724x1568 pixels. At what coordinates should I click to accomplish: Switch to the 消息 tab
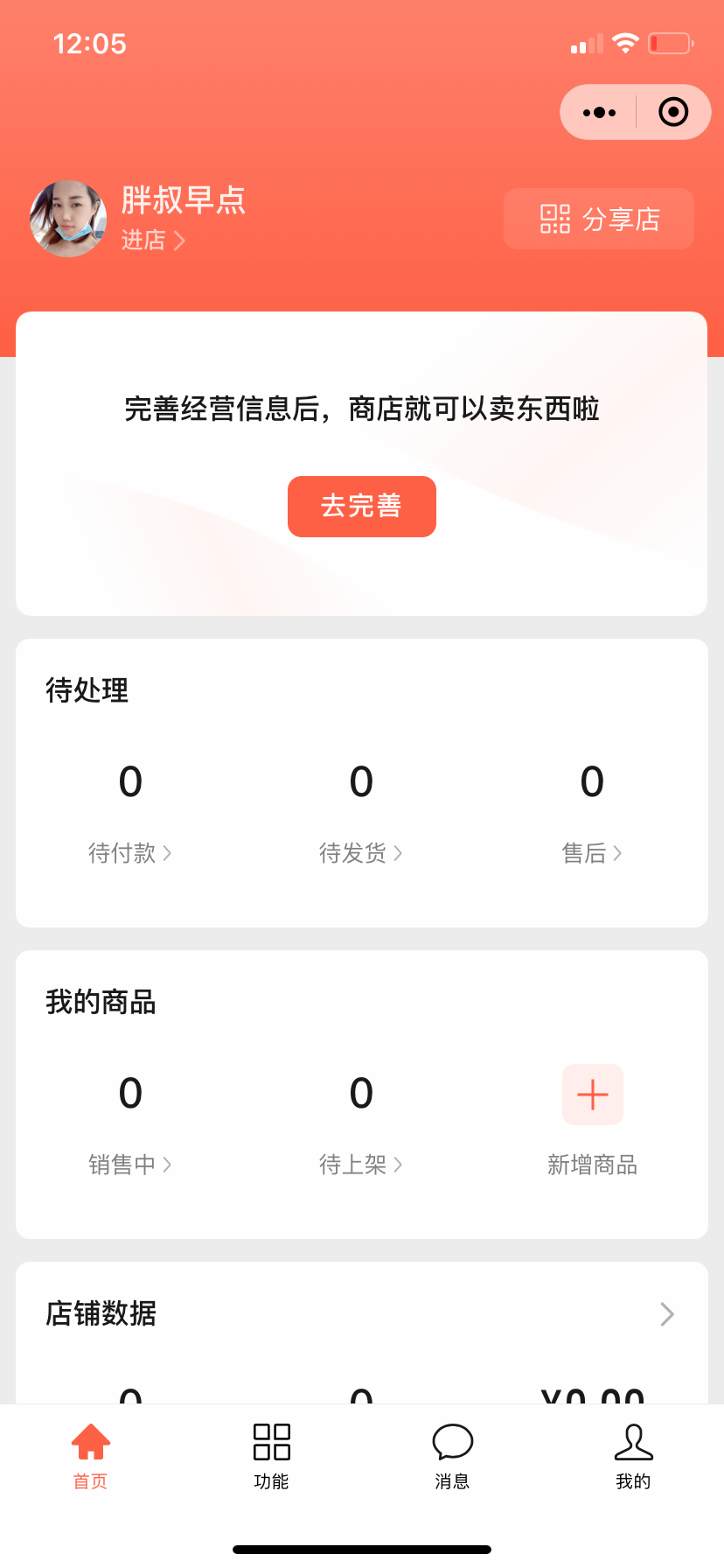point(452,1456)
